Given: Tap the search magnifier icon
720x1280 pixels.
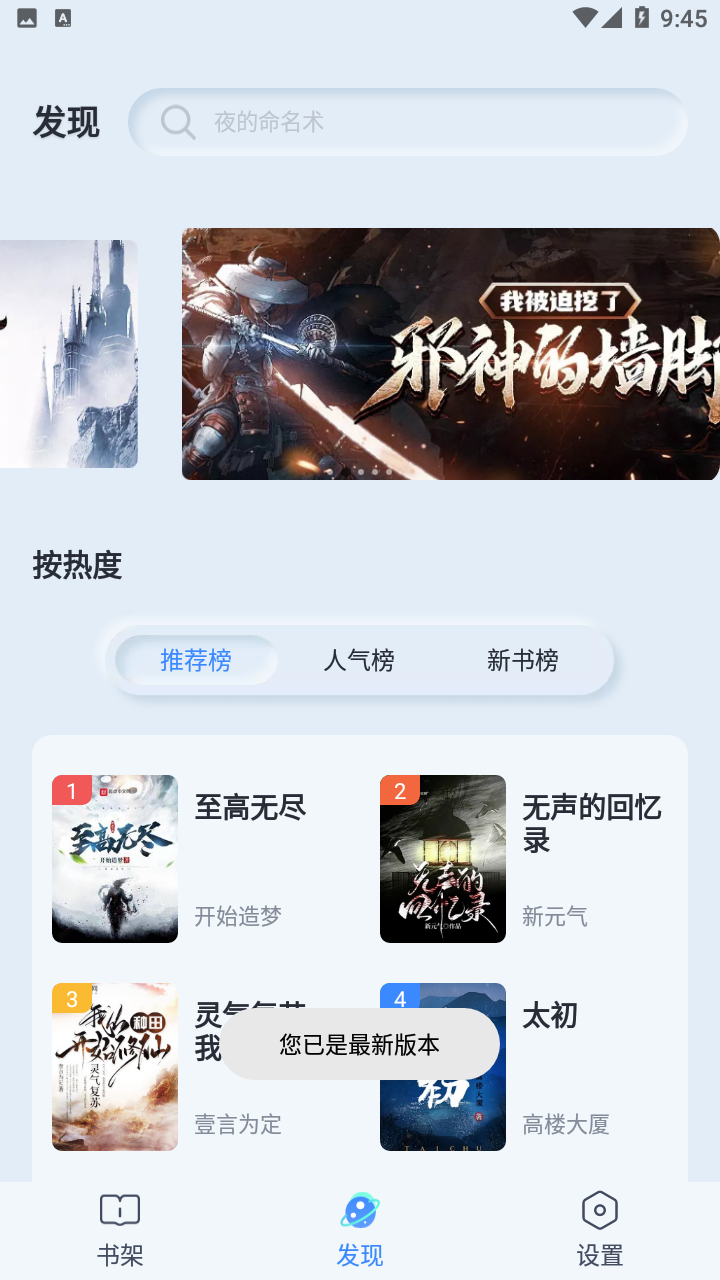Looking at the screenshot, I should point(177,121).
